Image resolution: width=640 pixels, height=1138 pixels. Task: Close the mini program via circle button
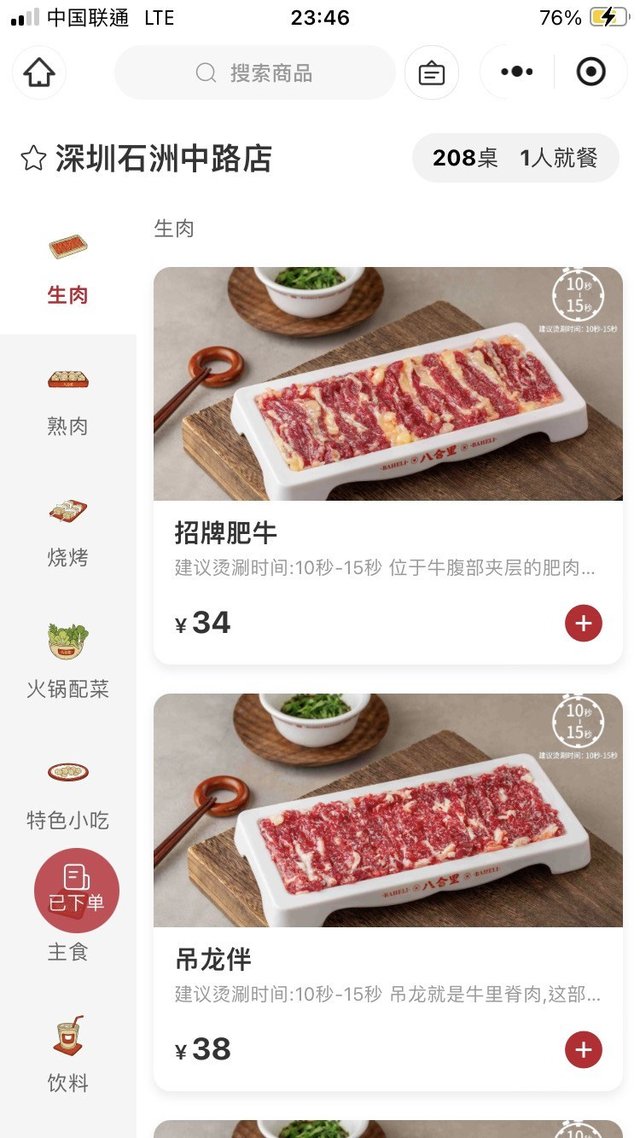point(591,72)
